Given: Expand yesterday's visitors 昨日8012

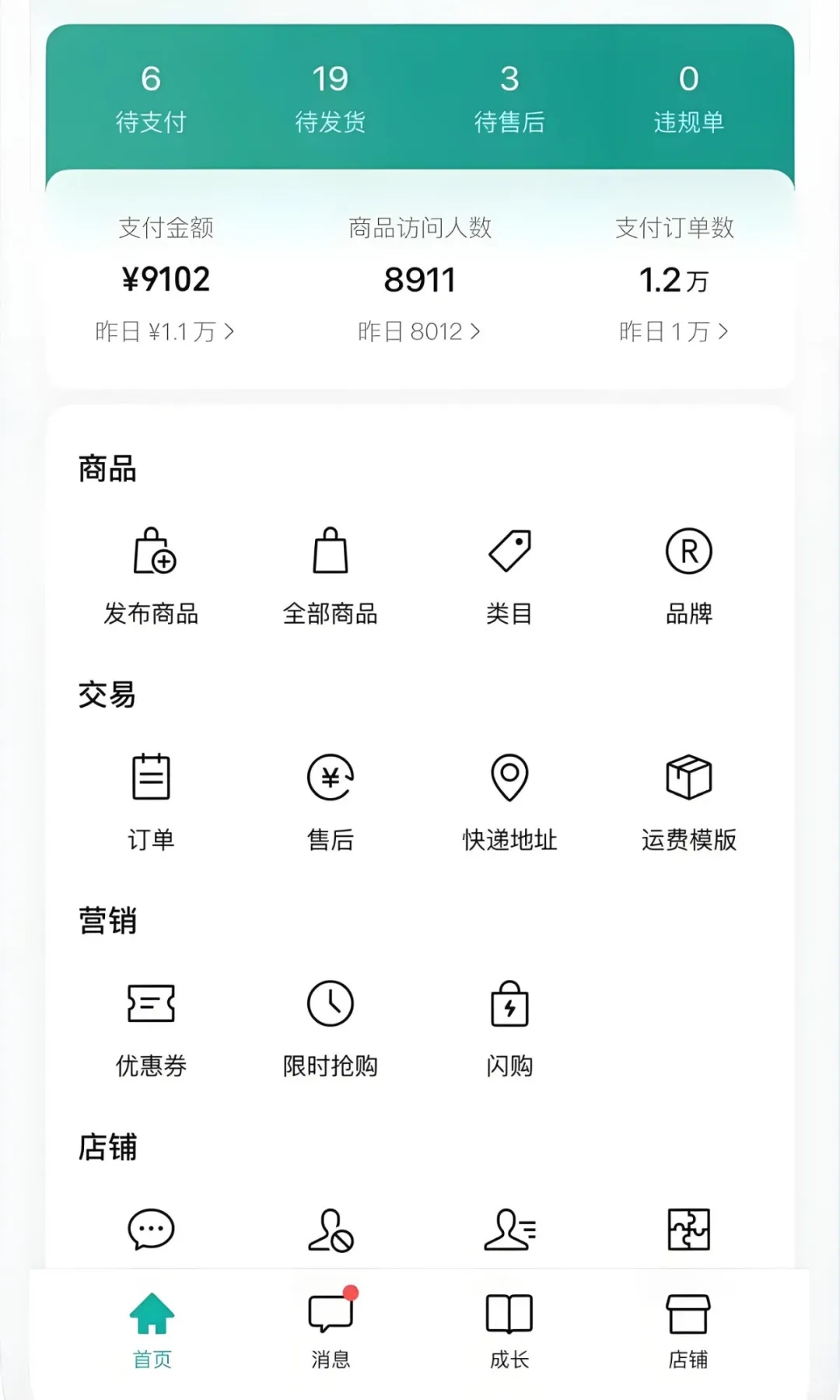Looking at the screenshot, I should [x=420, y=331].
